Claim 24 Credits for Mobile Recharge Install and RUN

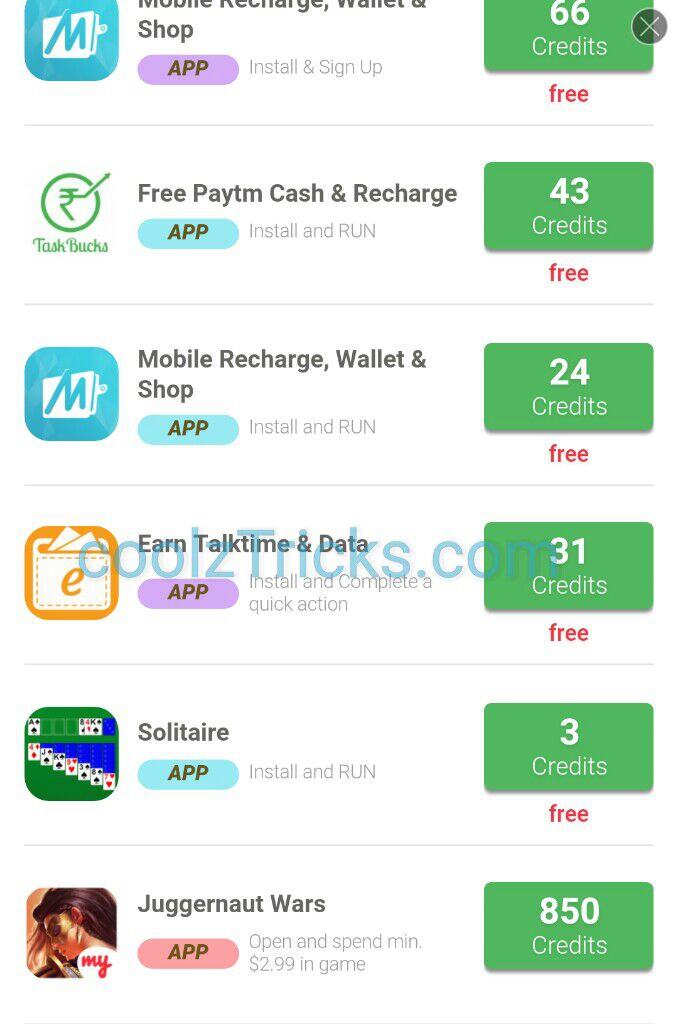tap(568, 387)
